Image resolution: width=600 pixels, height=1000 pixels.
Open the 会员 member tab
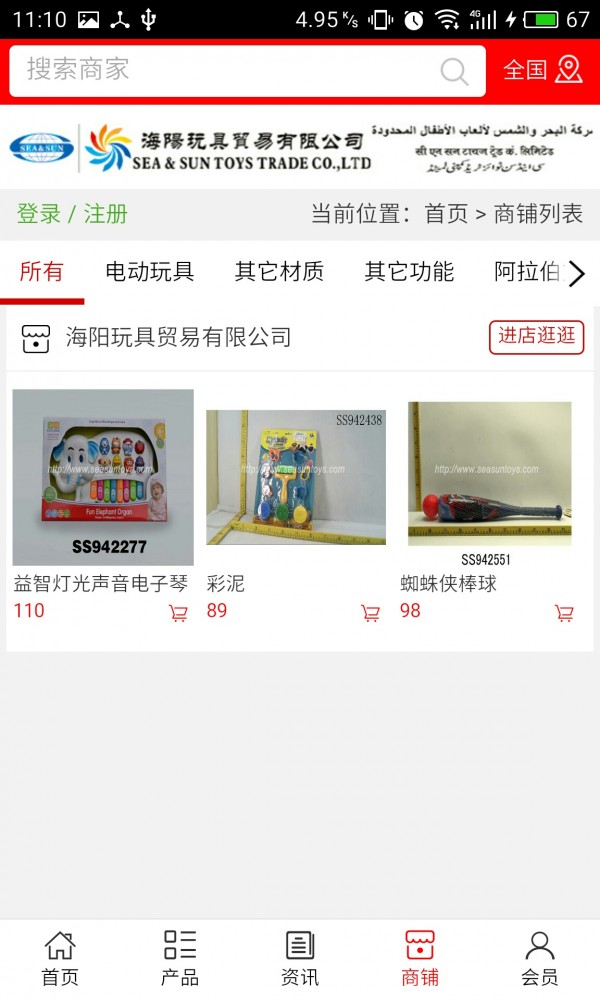540,958
